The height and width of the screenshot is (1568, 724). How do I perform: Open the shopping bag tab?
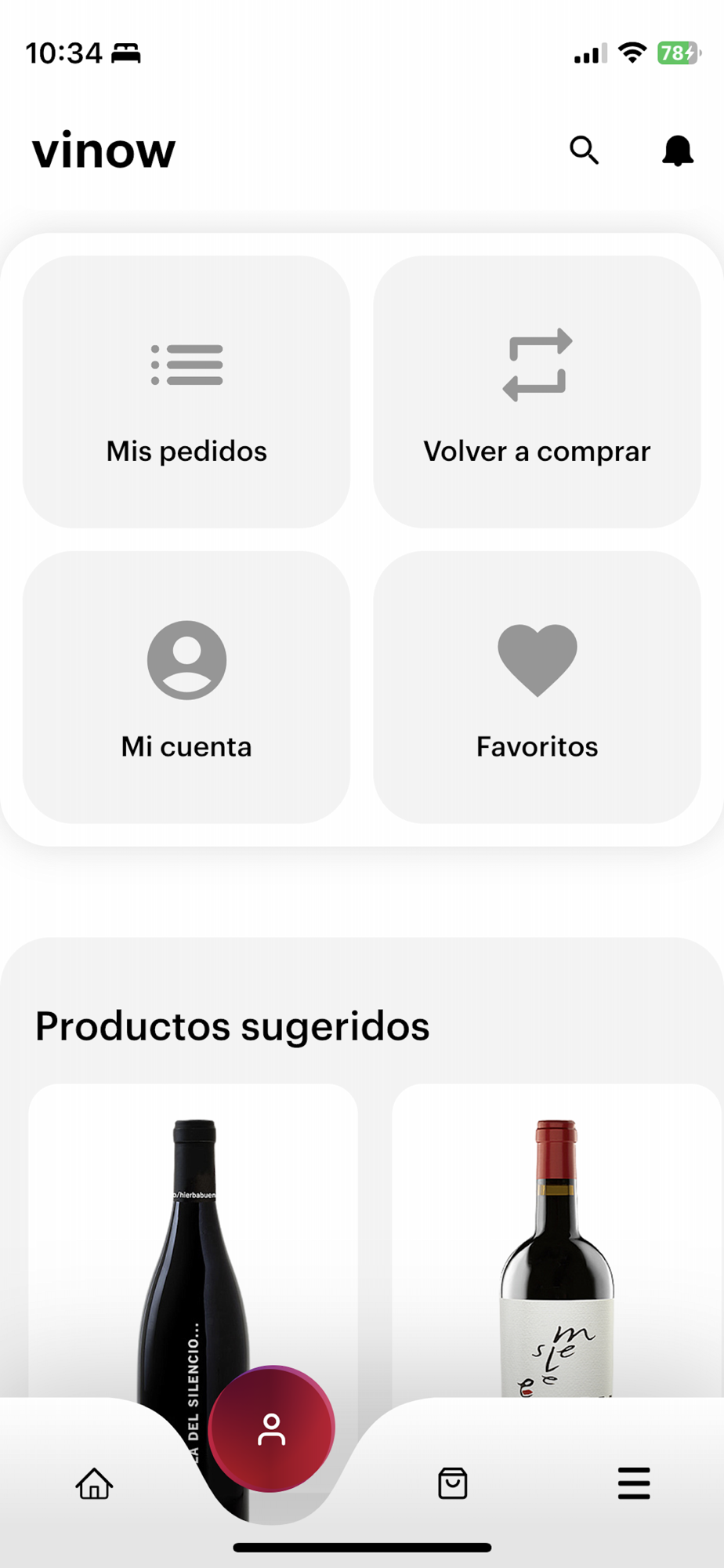pos(452,1483)
